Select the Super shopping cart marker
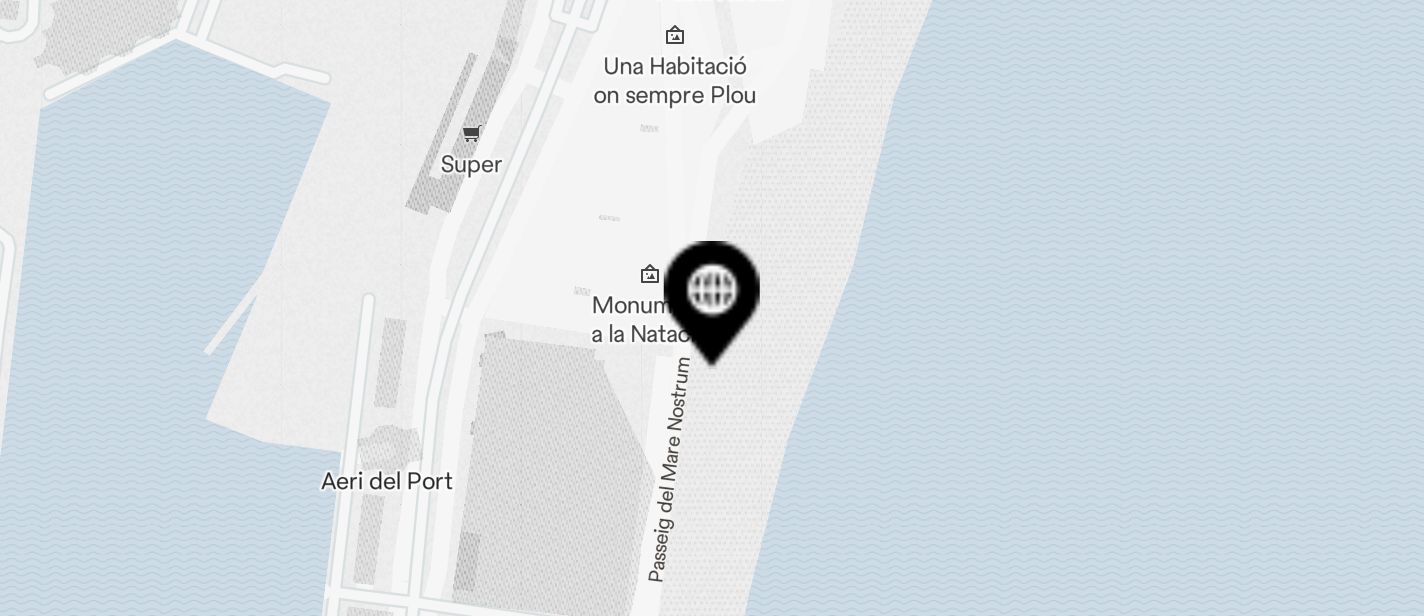The image size is (1424, 616). (471, 134)
